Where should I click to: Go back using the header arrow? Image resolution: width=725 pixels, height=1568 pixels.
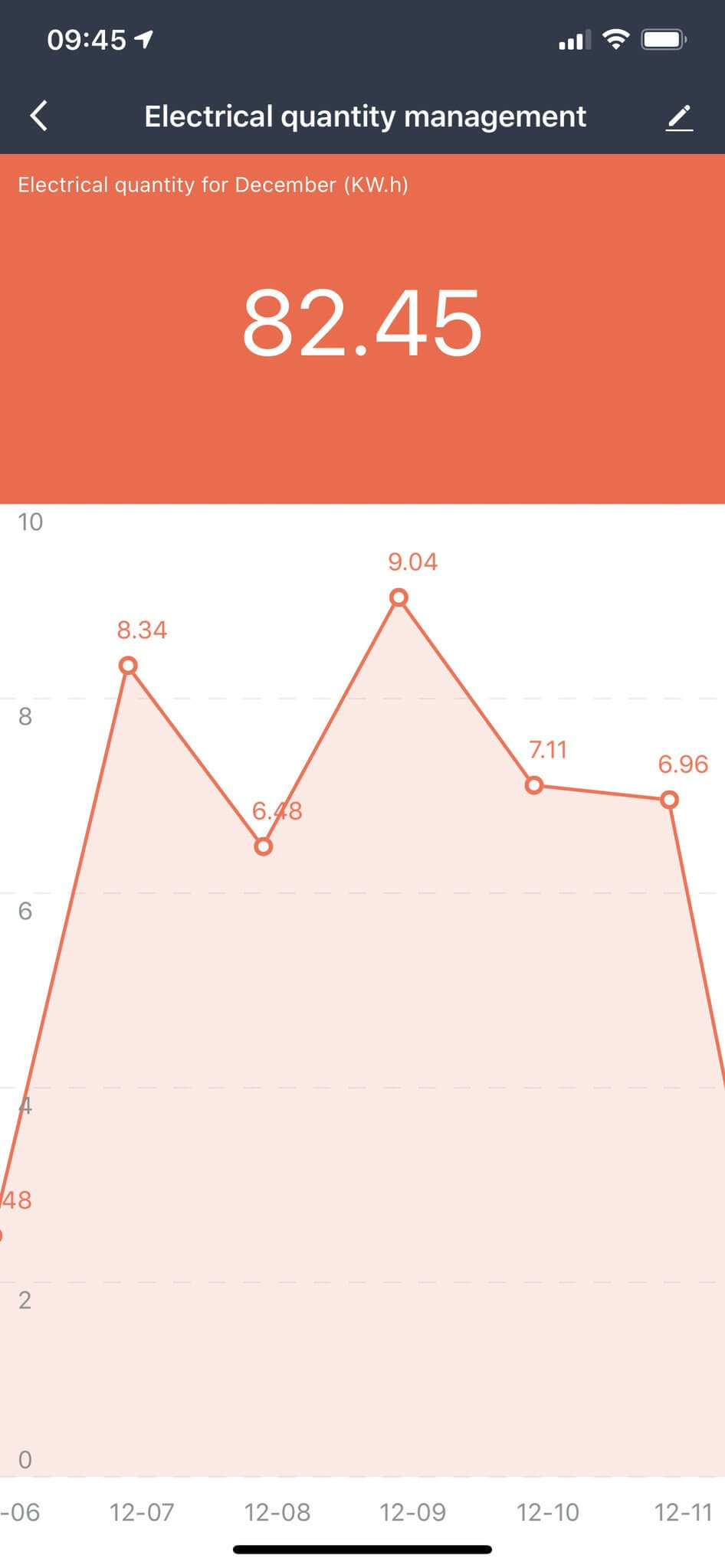pyautogui.click(x=39, y=116)
